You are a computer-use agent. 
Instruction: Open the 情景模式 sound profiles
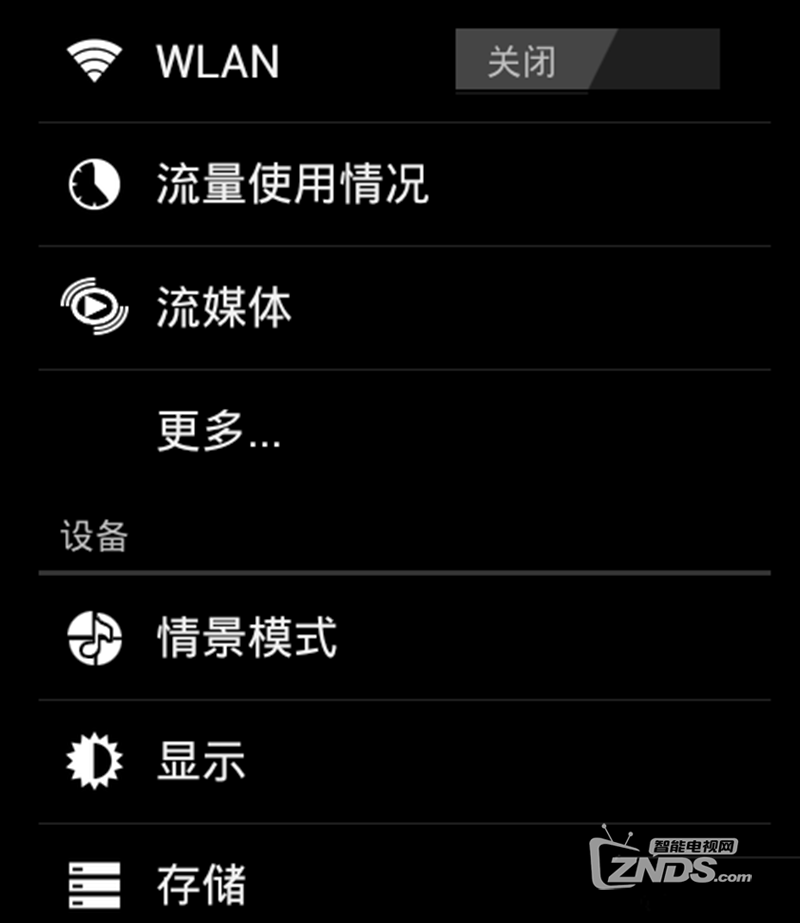(x=246, y=638)
